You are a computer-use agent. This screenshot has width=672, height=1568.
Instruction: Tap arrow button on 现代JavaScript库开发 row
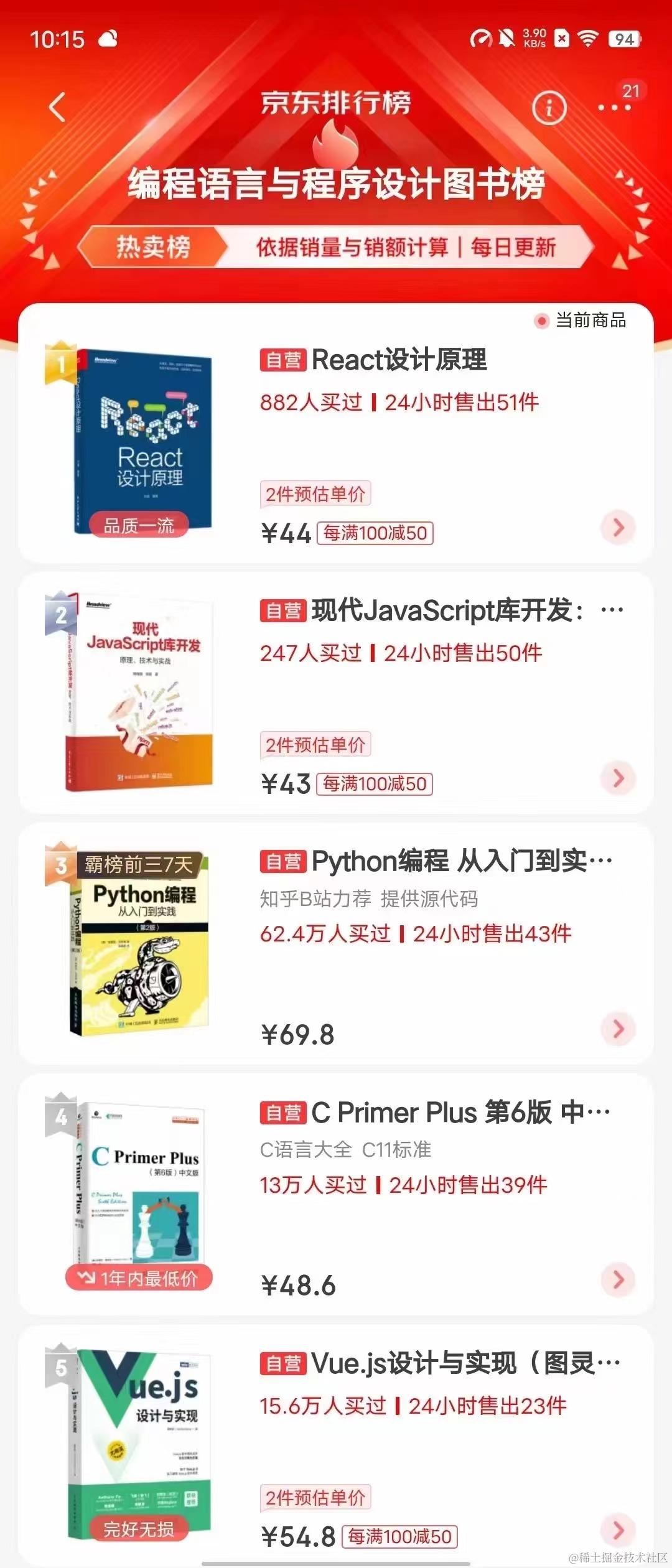pyautogui.click(x=618, y=778)
